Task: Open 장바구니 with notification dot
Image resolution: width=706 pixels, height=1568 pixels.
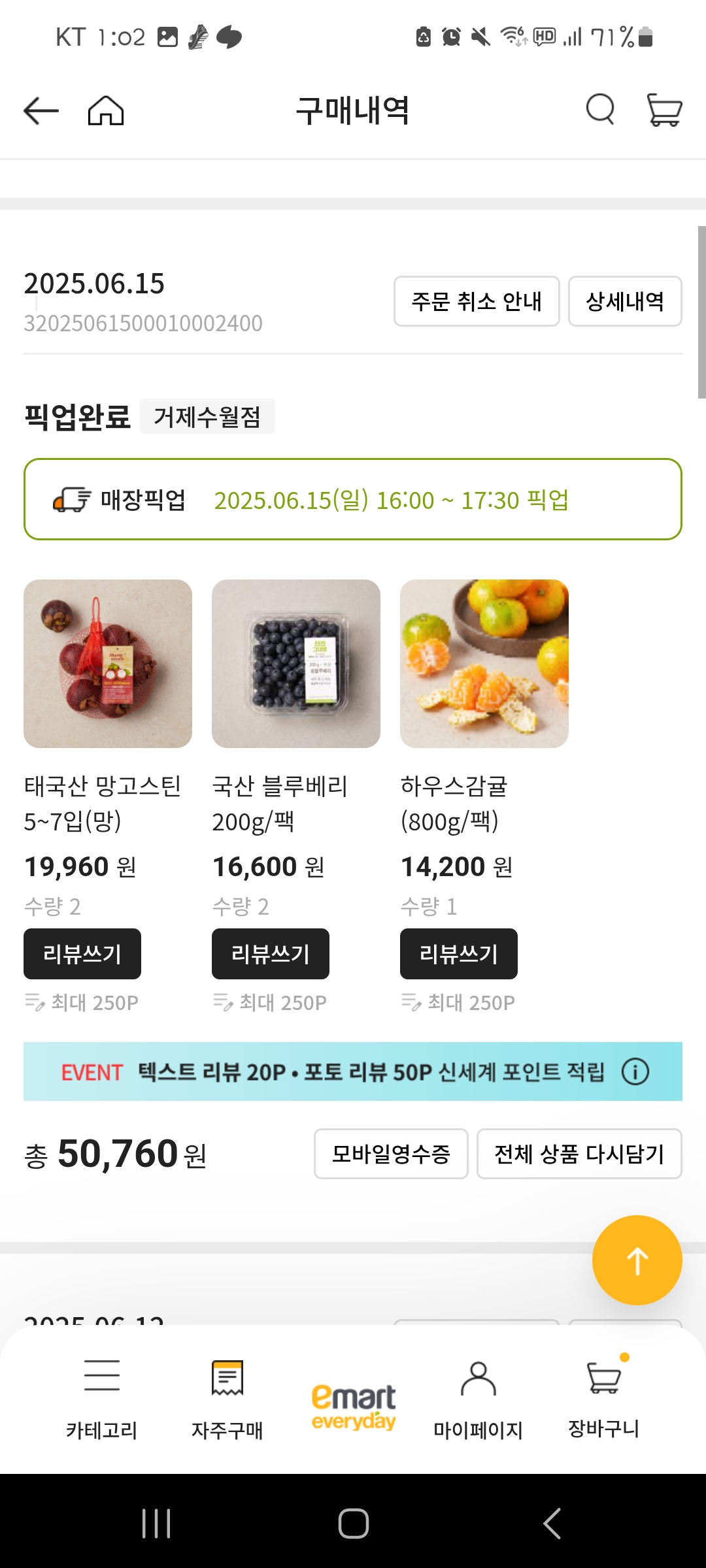Action: (602, 1398)
